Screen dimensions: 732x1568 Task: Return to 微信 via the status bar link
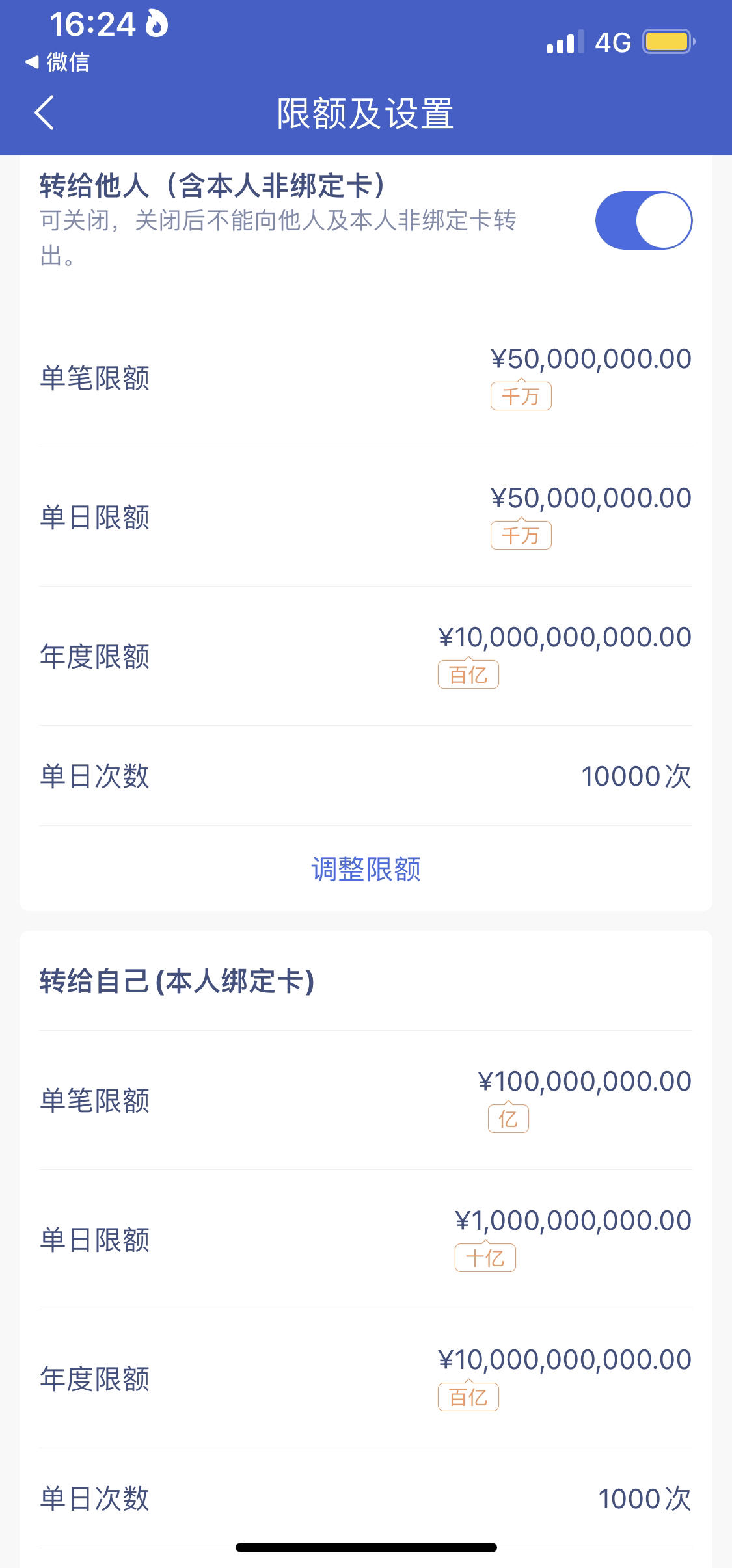[x=57, y=62]
